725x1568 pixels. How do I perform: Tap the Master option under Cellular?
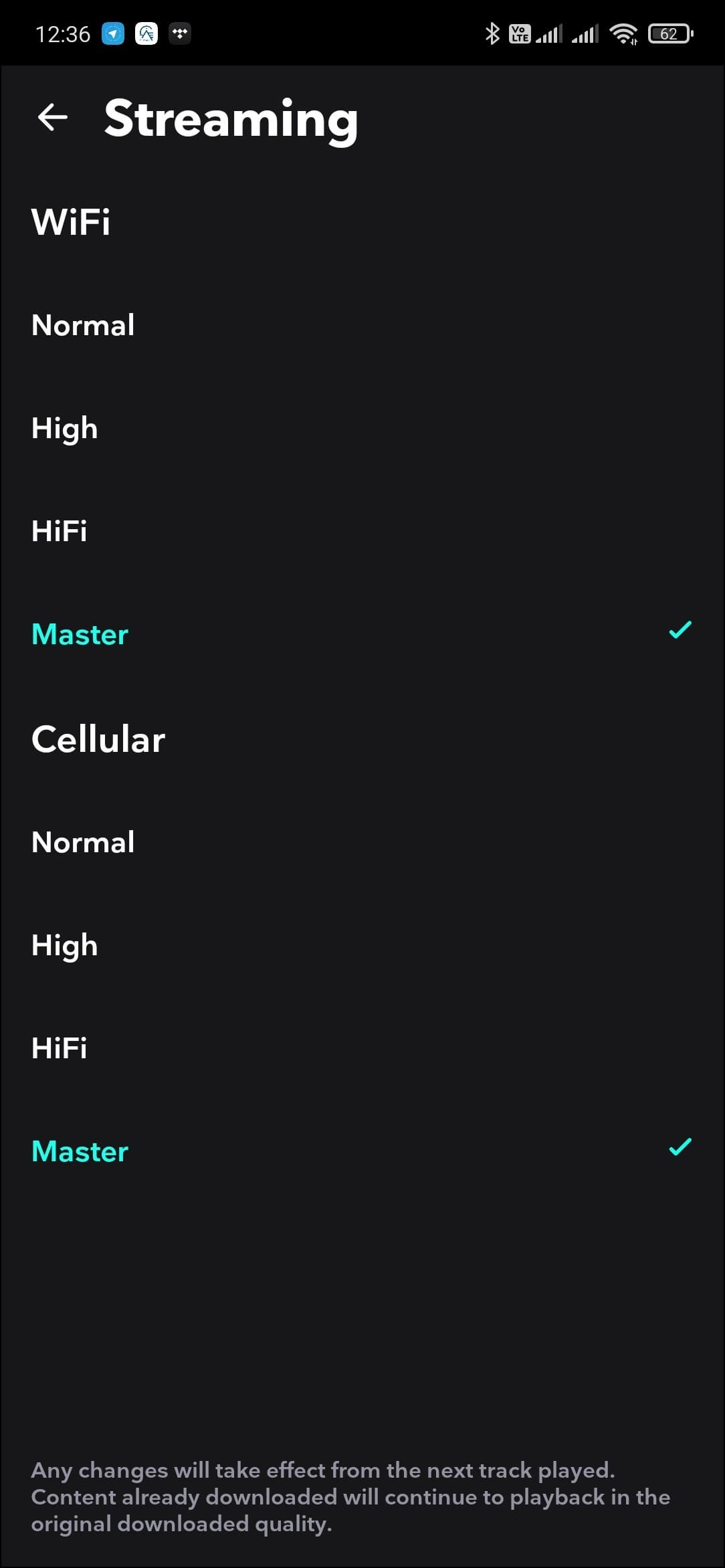pyautogui.click(x=362, y=1151)
